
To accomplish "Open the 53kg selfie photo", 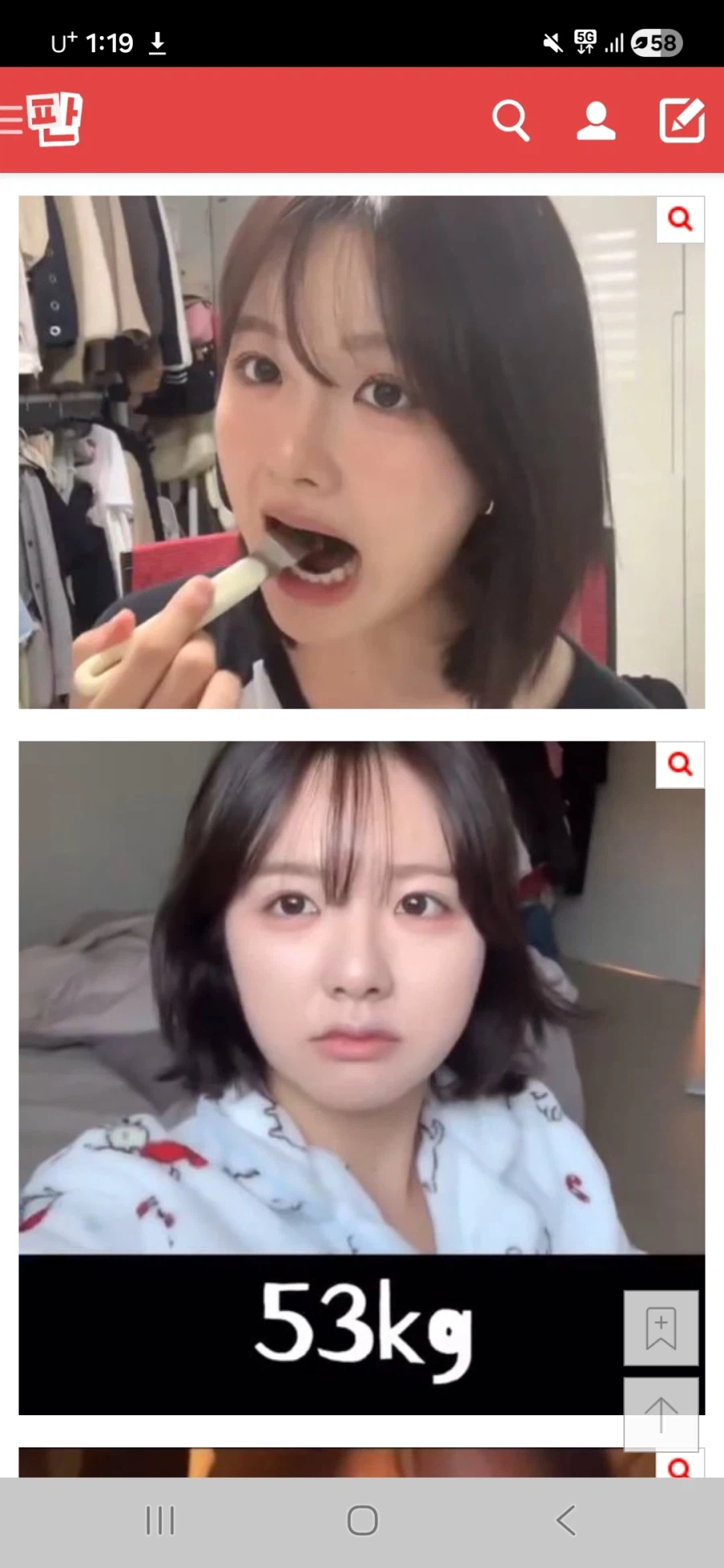I will pos(362,1005).
